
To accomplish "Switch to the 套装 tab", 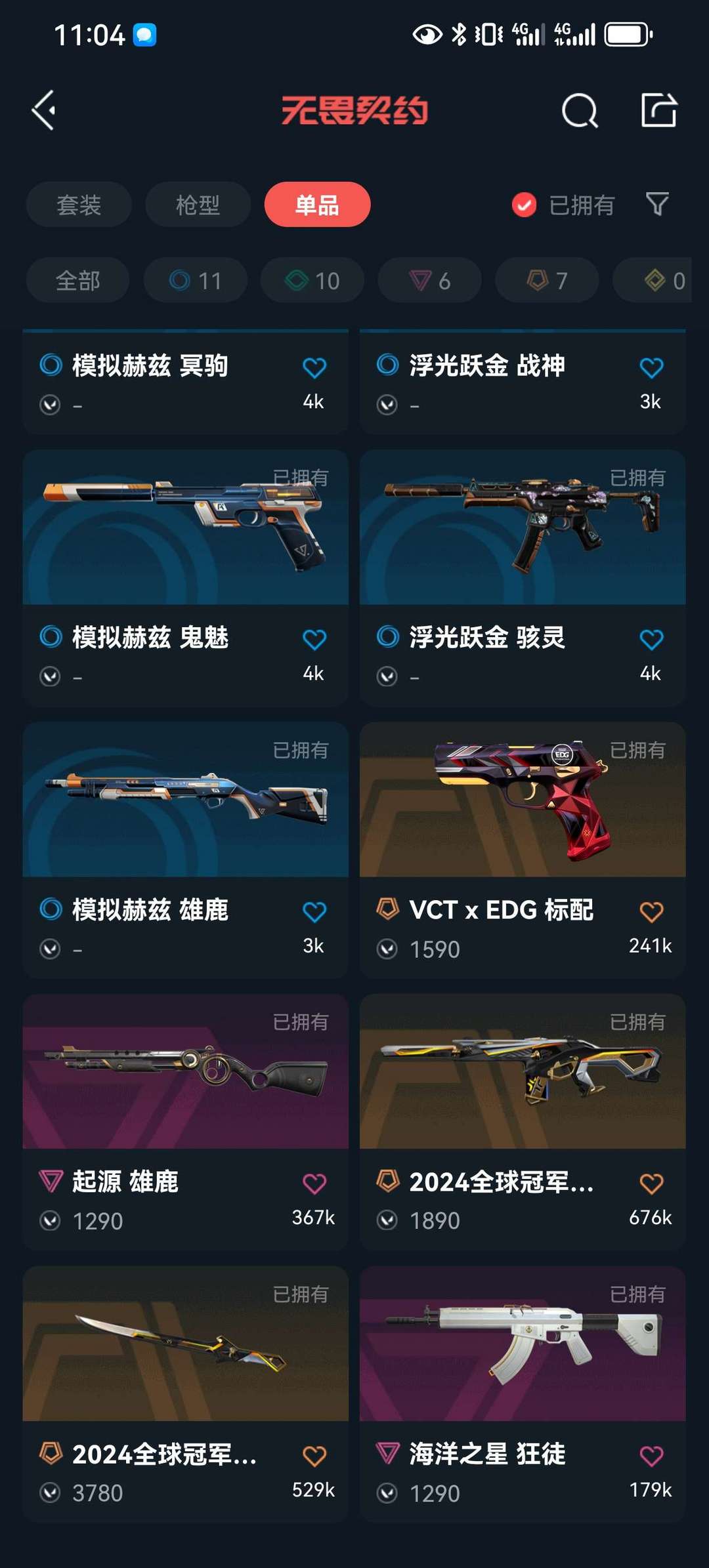I will point(78,205).
